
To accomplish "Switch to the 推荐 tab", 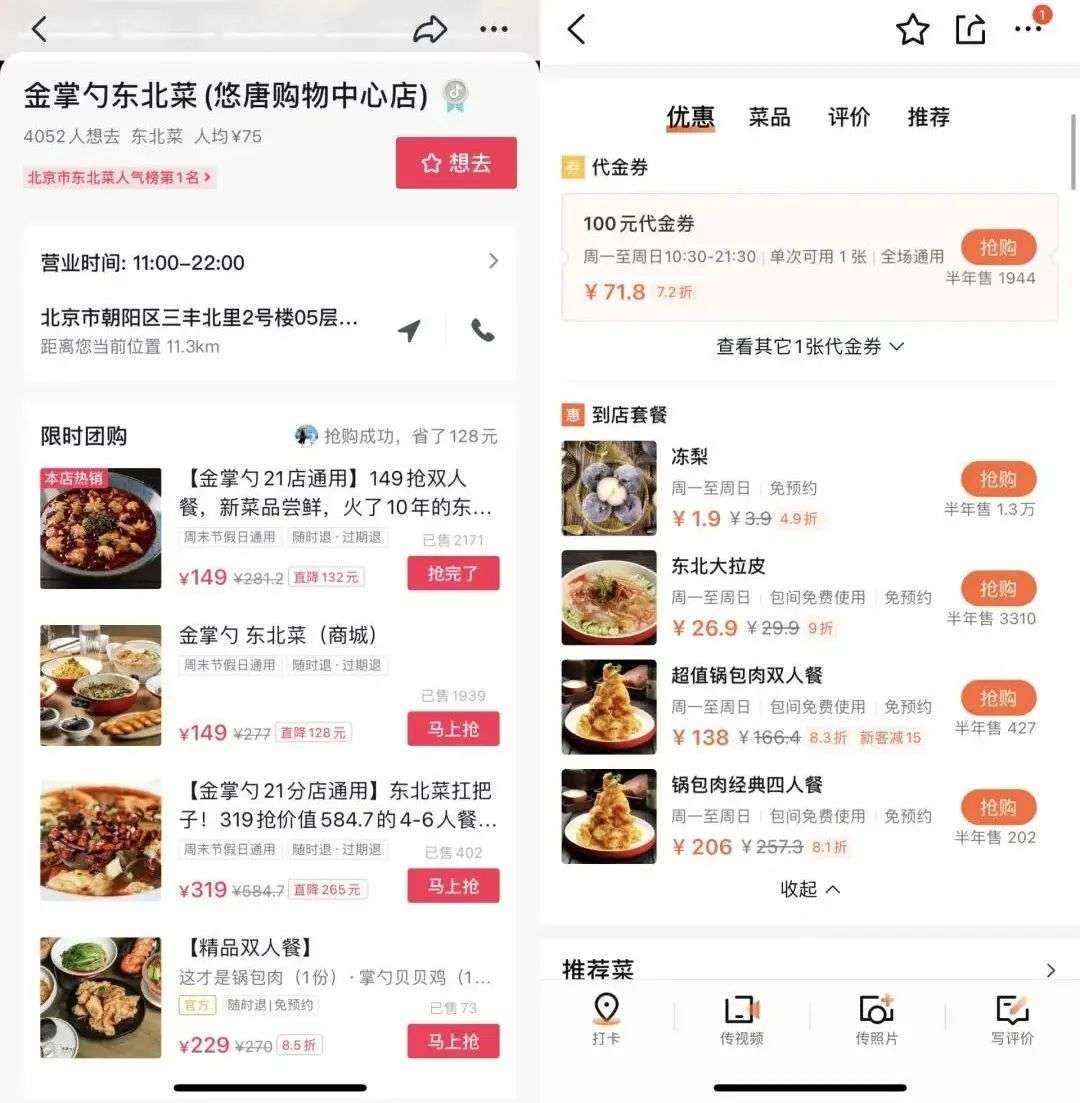I will click(928, 117).
